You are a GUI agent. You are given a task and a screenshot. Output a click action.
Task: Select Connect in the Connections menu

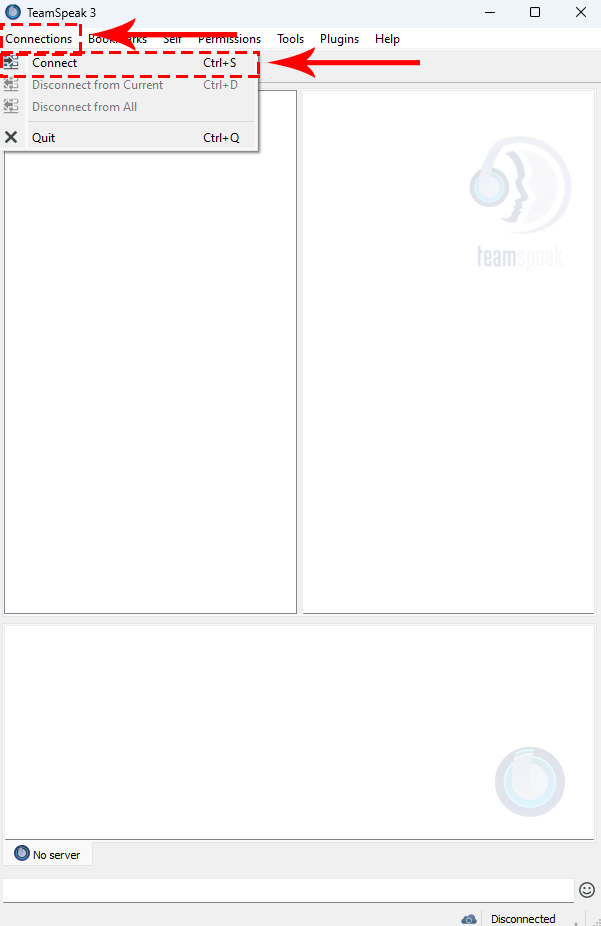tap(54, 63)
